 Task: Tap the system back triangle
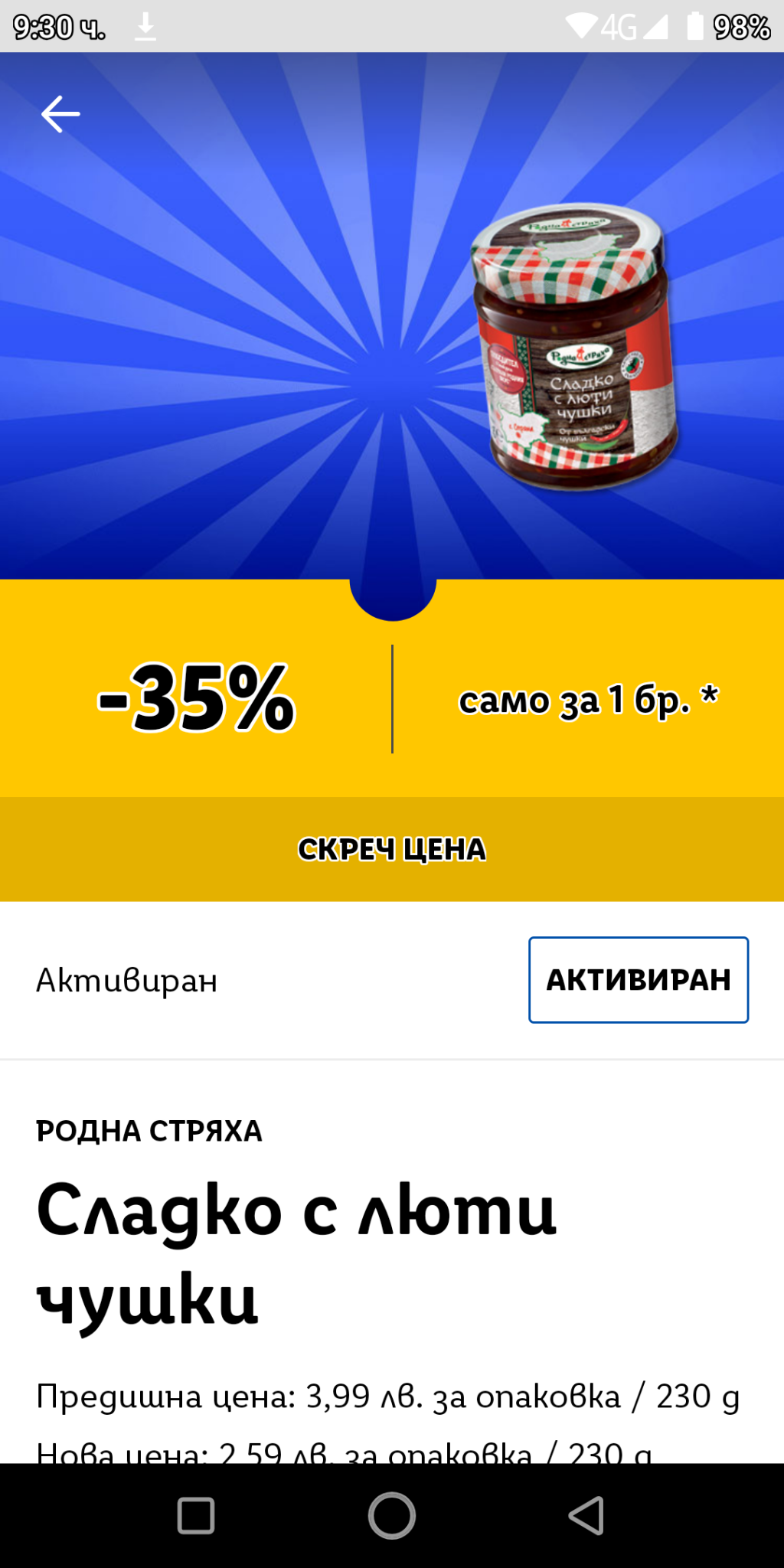[x=586, y=1515]
